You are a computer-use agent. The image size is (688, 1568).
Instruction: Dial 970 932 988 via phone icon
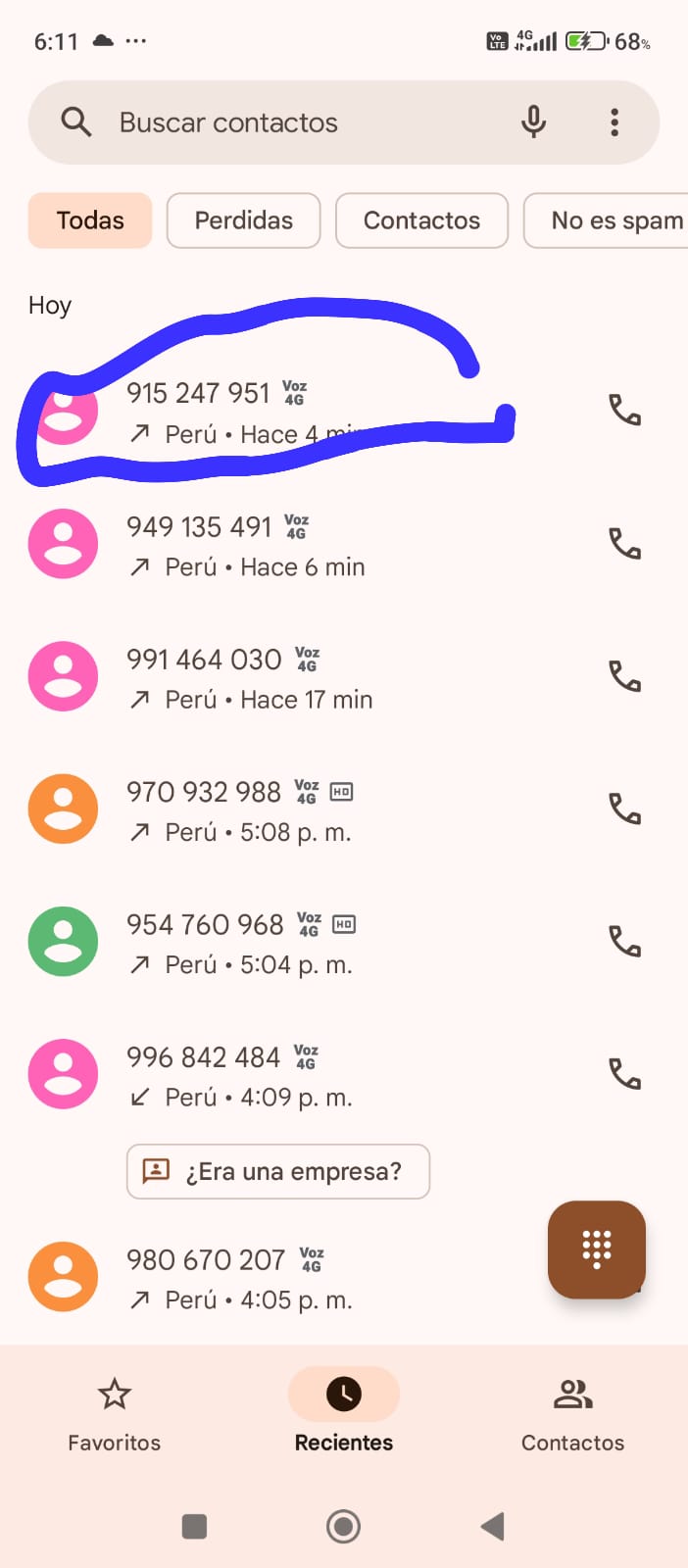point(624,808)
